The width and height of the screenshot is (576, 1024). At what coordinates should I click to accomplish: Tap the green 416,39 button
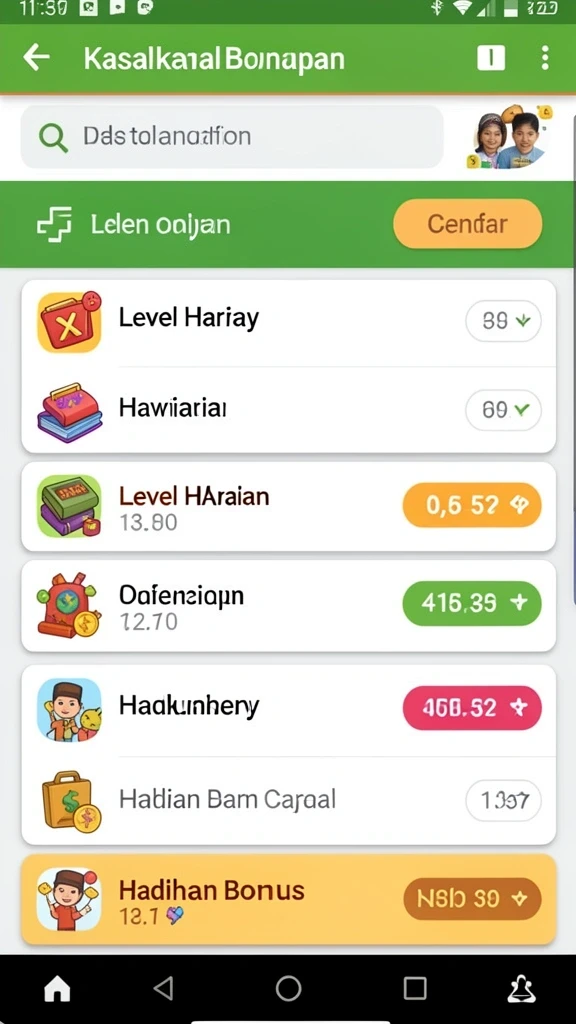(x=472, y=603)
